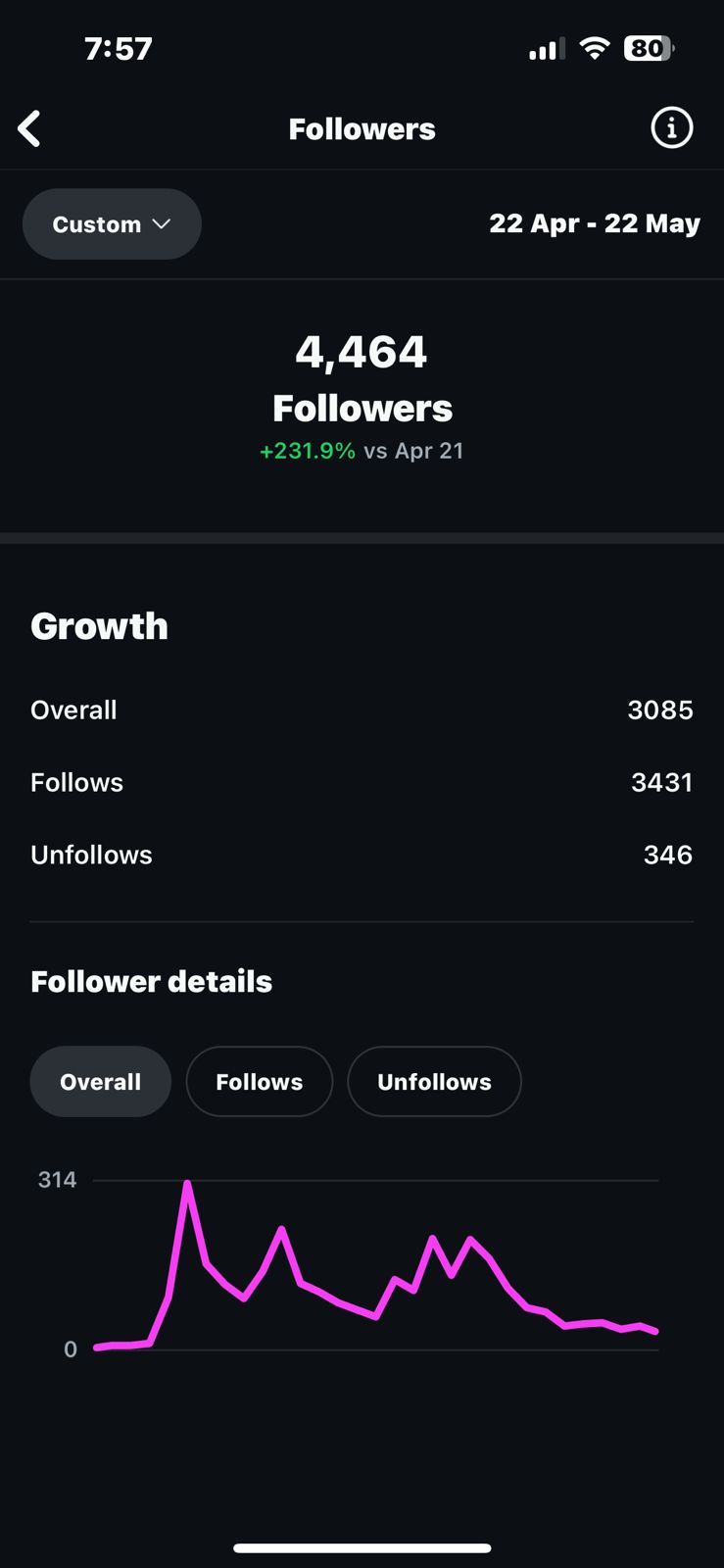Open the info icon for Followers

671,128
